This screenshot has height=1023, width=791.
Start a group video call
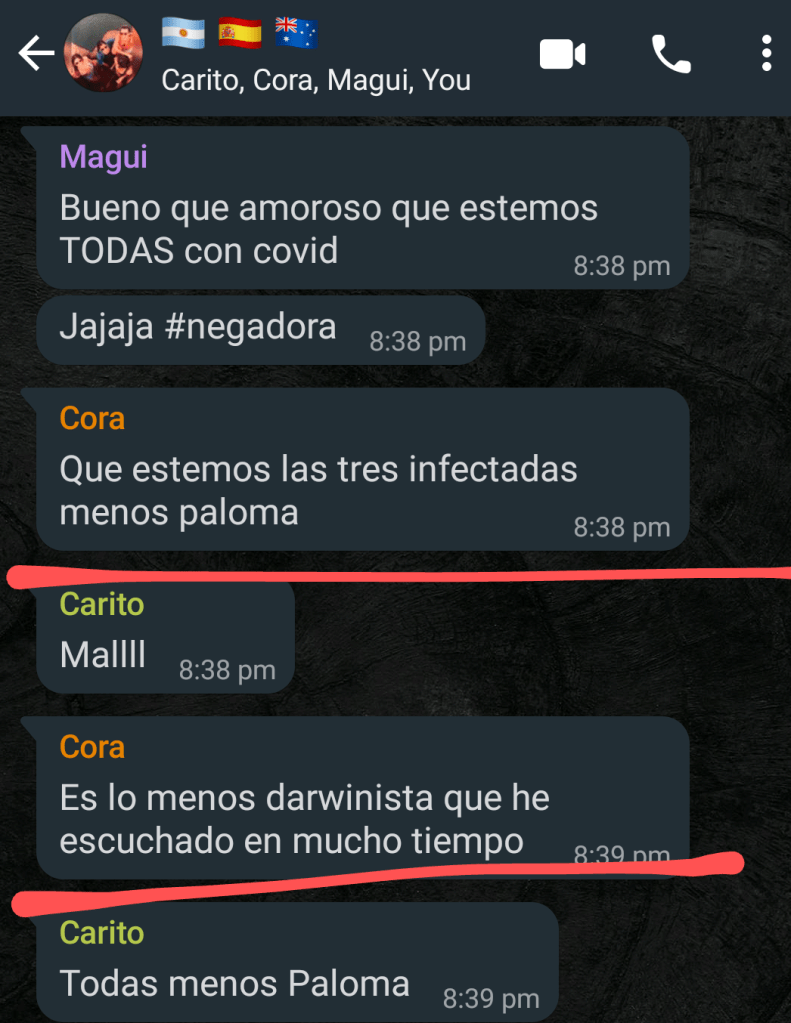[x=563, y=54]
